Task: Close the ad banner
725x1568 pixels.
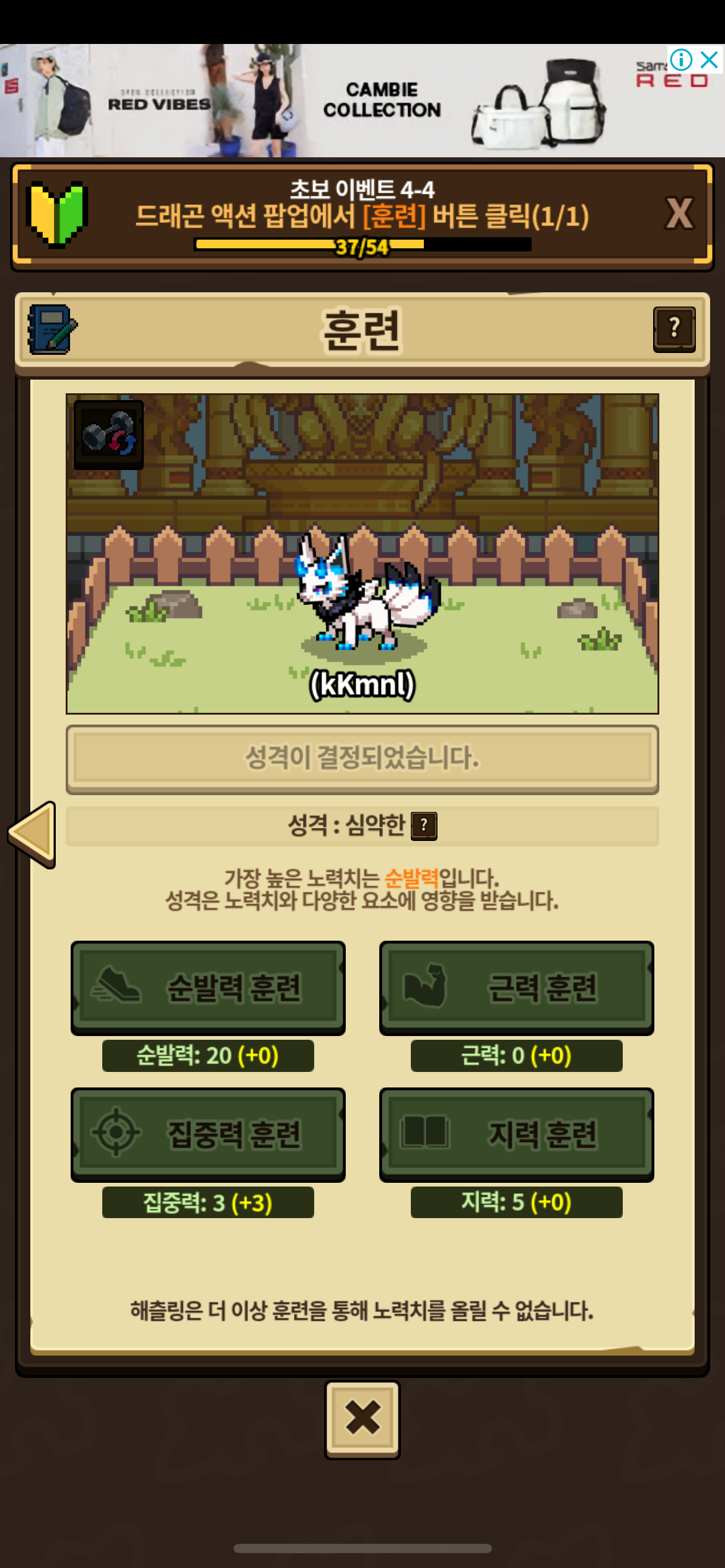Action: click(709, 59)
